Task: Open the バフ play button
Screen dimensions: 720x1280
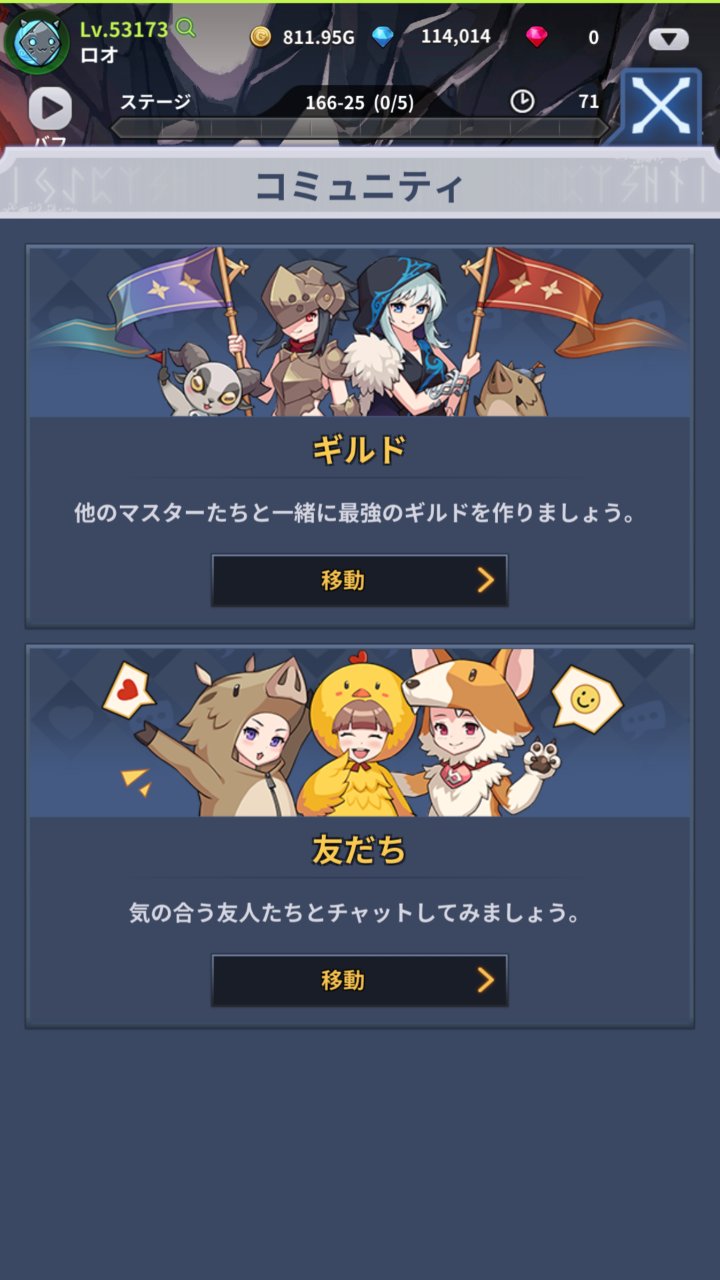Action: click(x=50, y=109)
